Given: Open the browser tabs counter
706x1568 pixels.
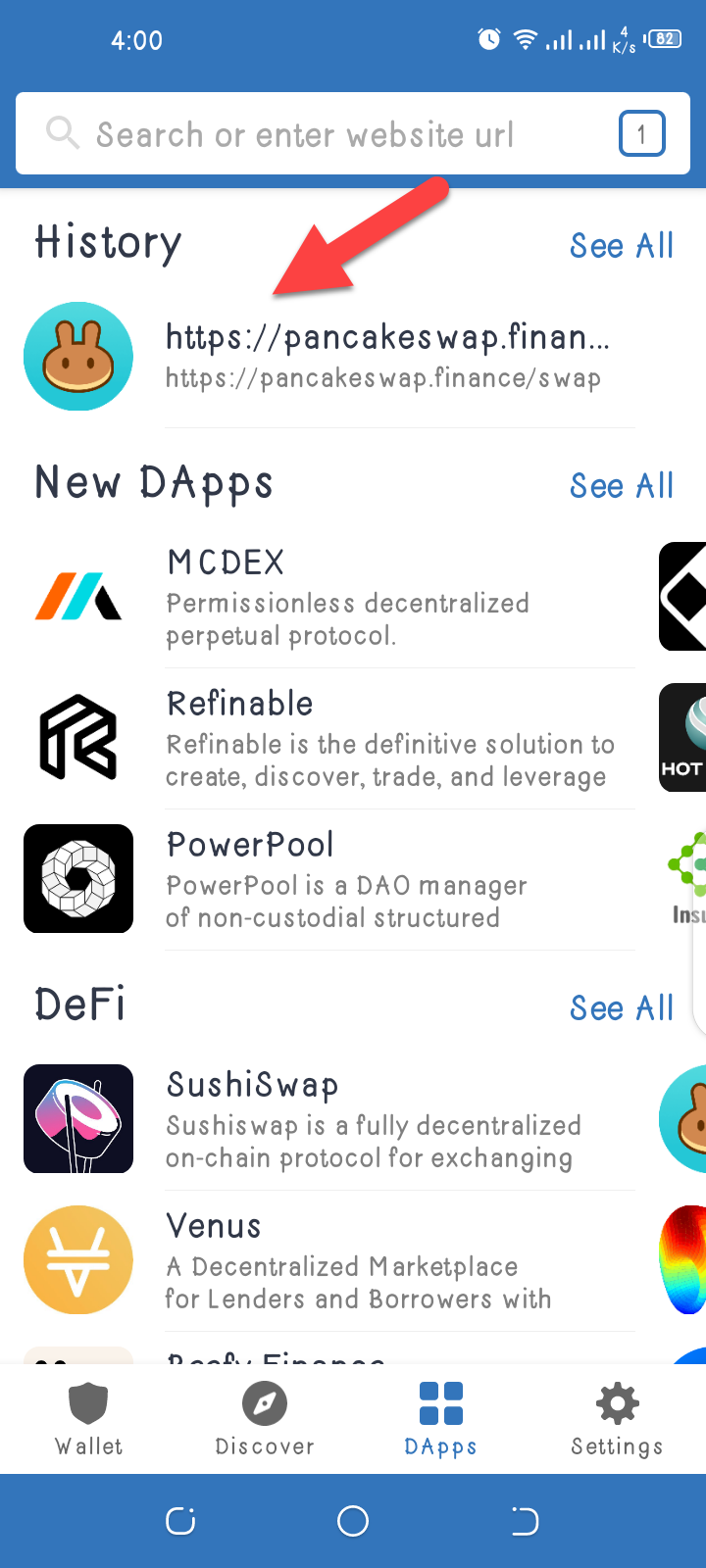Looking at the screenshot, I should pyautogui.click(x=642, y=134).
